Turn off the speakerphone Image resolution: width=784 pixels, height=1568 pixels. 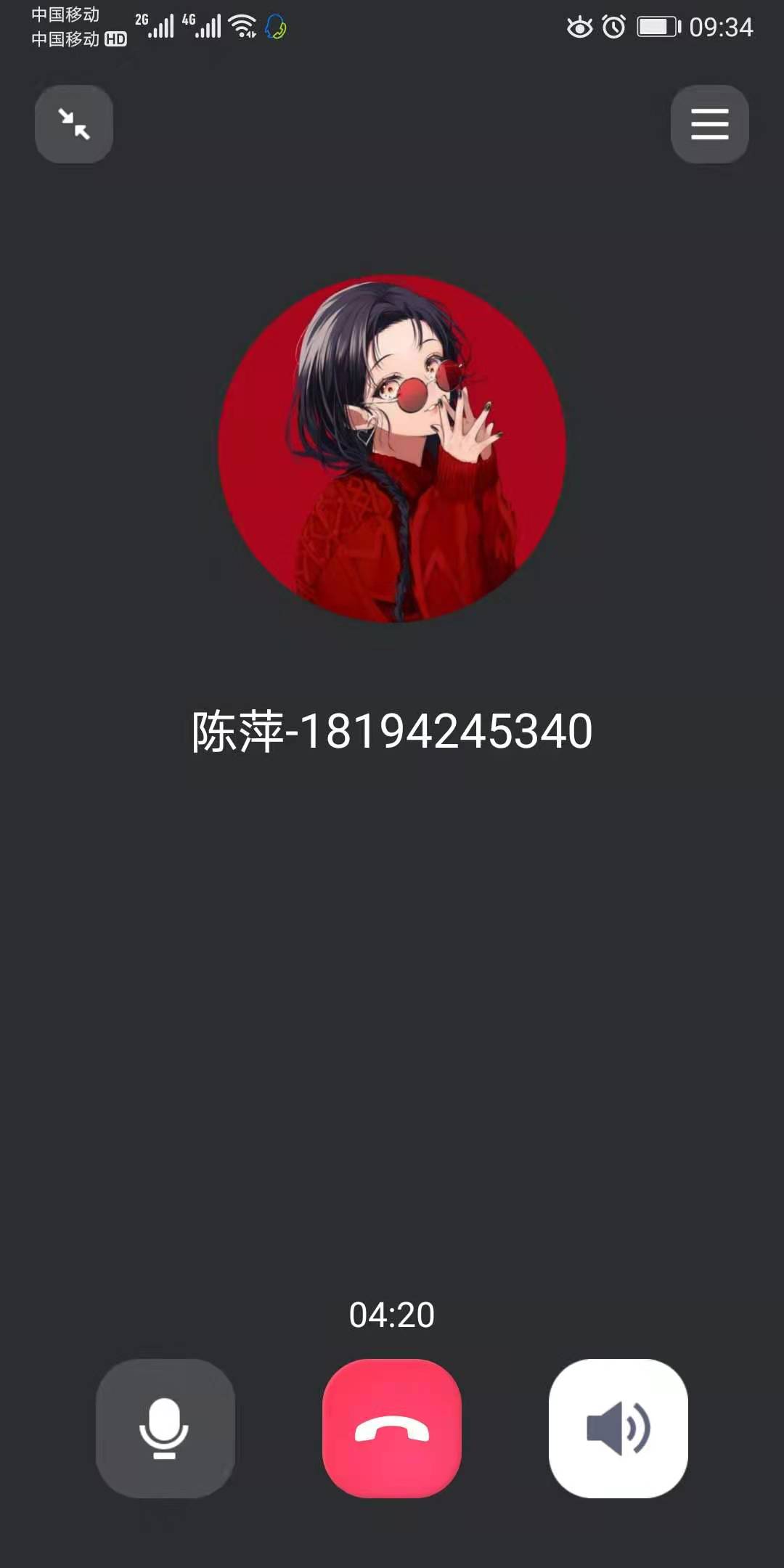pyautogui.click(x=618, y=1427)
